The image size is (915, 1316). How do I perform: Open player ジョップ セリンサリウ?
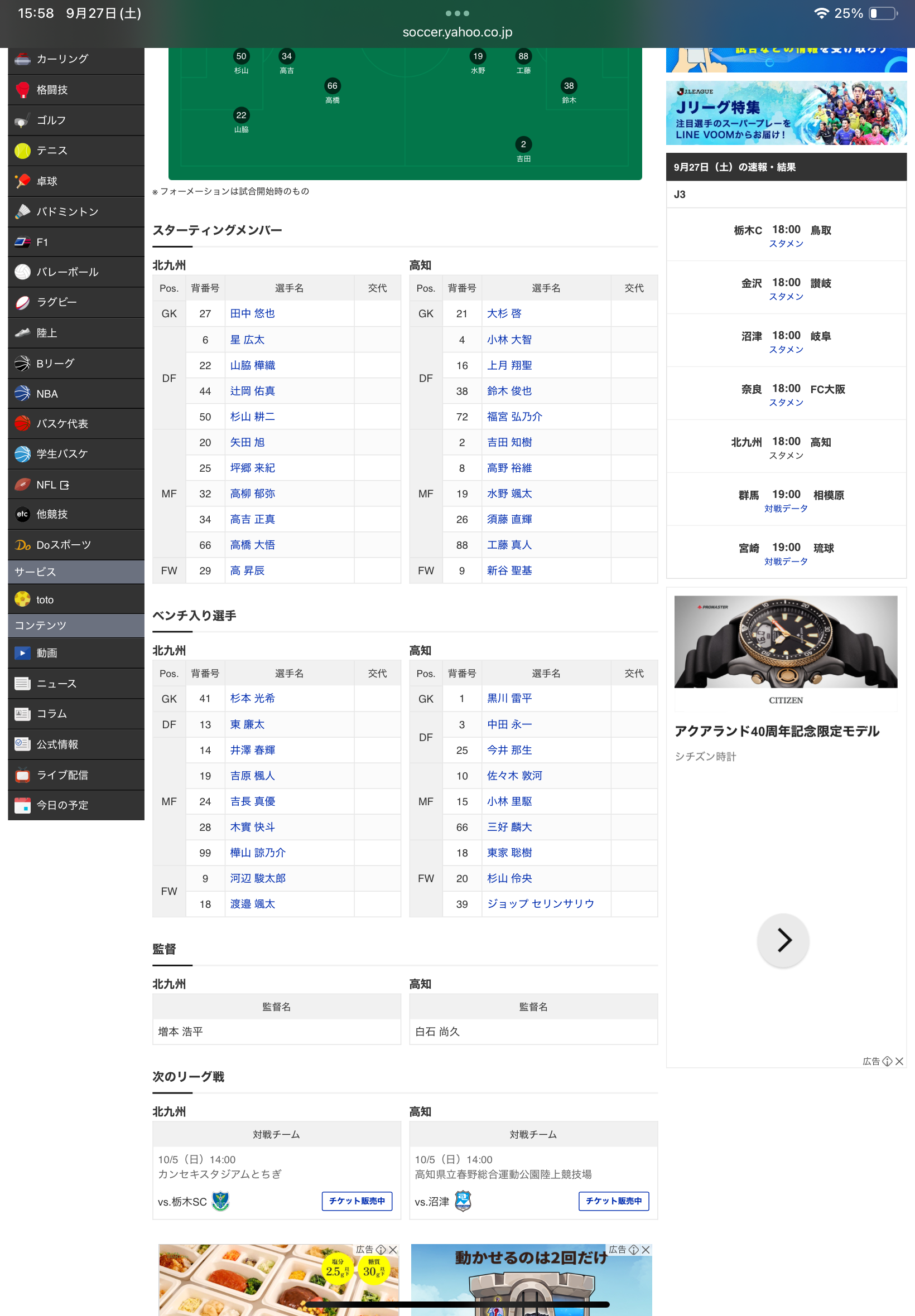(540, 903)
